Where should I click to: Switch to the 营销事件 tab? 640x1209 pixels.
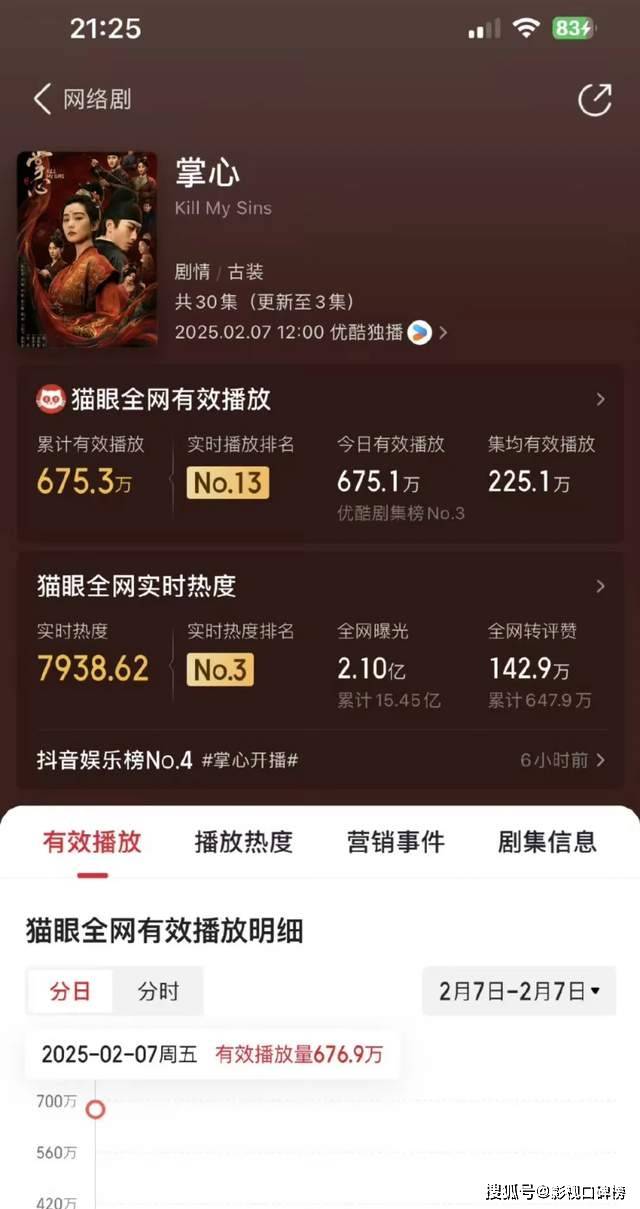pyautogui.click(x=395, y=842)
